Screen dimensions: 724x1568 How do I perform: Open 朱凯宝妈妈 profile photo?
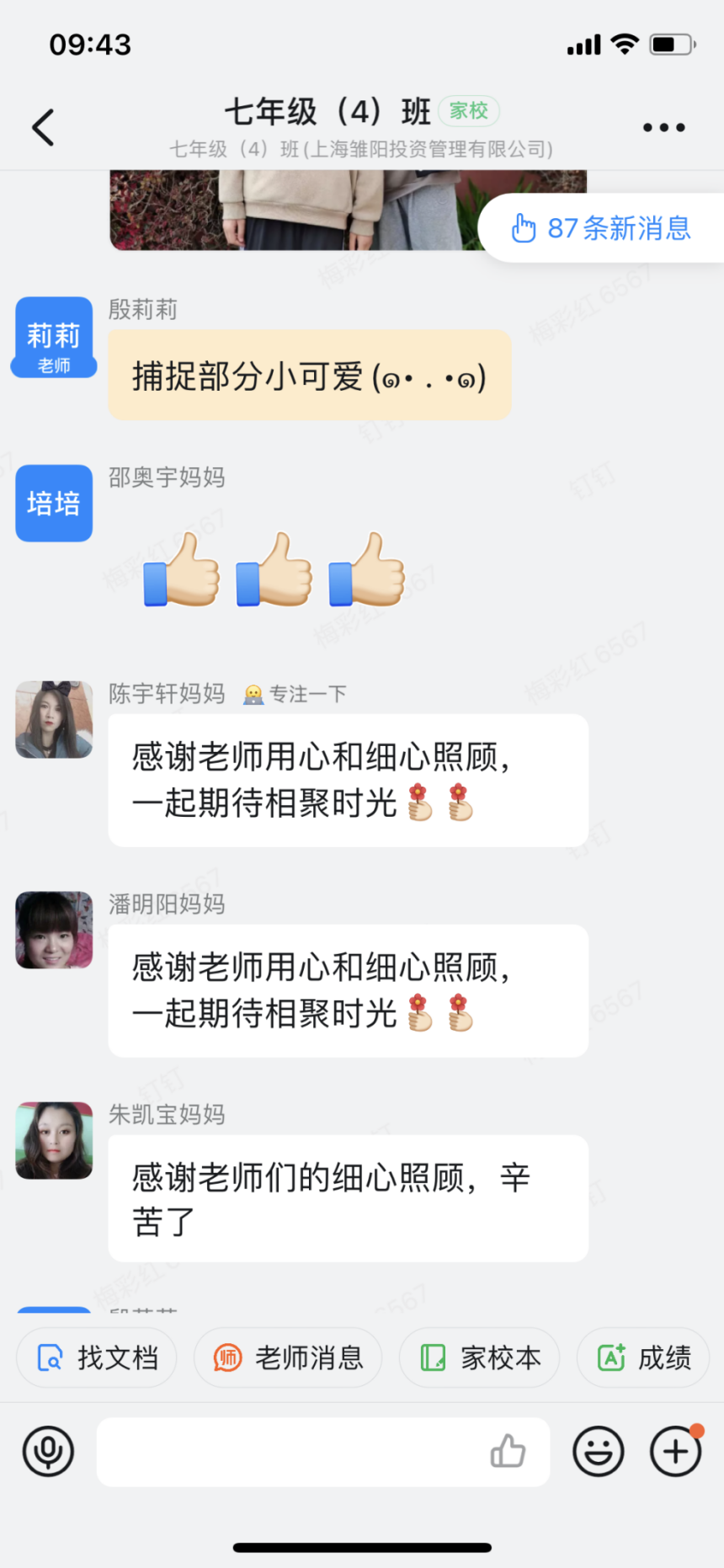[54, 1140]
